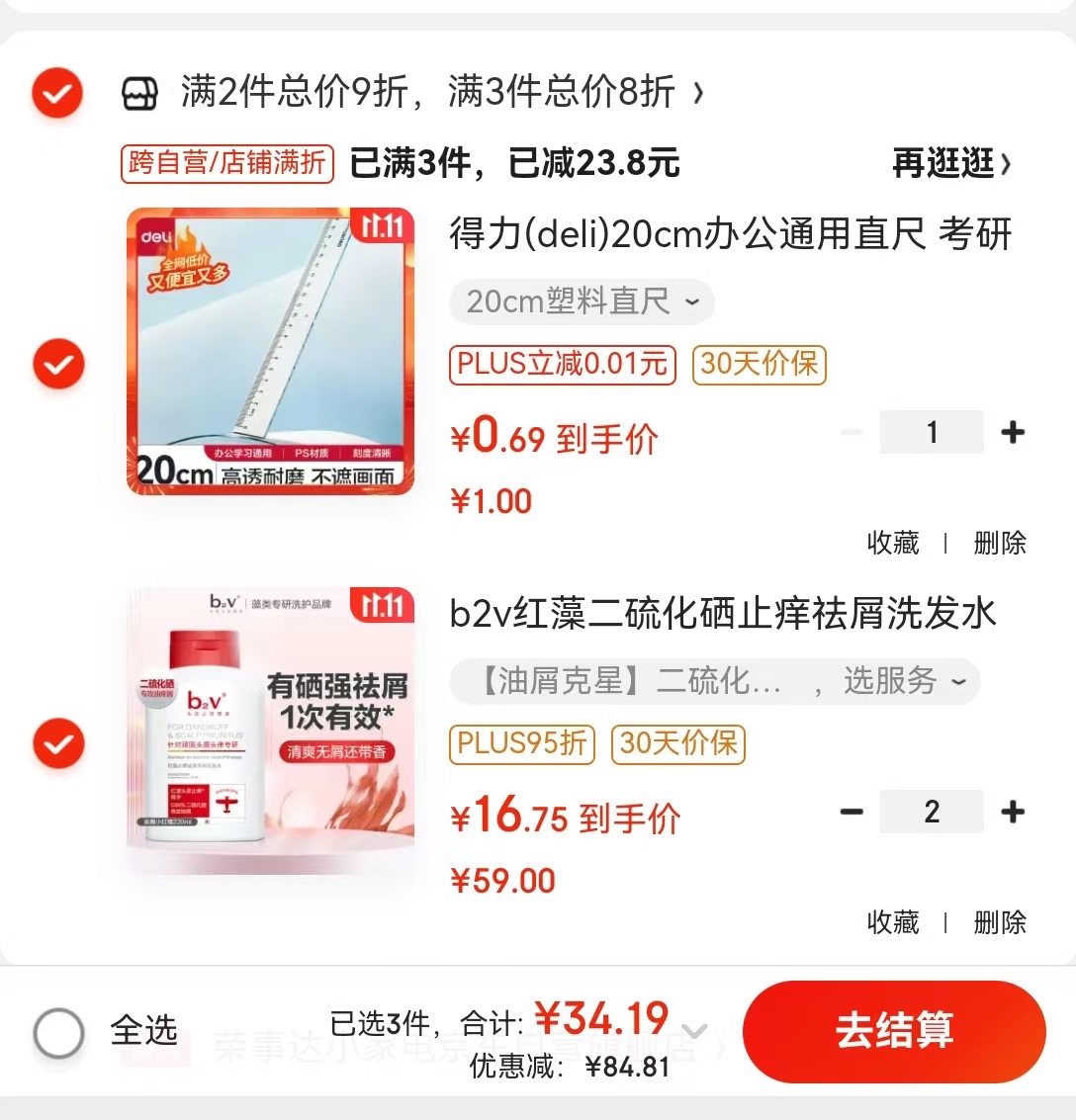
Task: Expand the 20cm塑料直尺 variant dropdown
Action: 582,302
